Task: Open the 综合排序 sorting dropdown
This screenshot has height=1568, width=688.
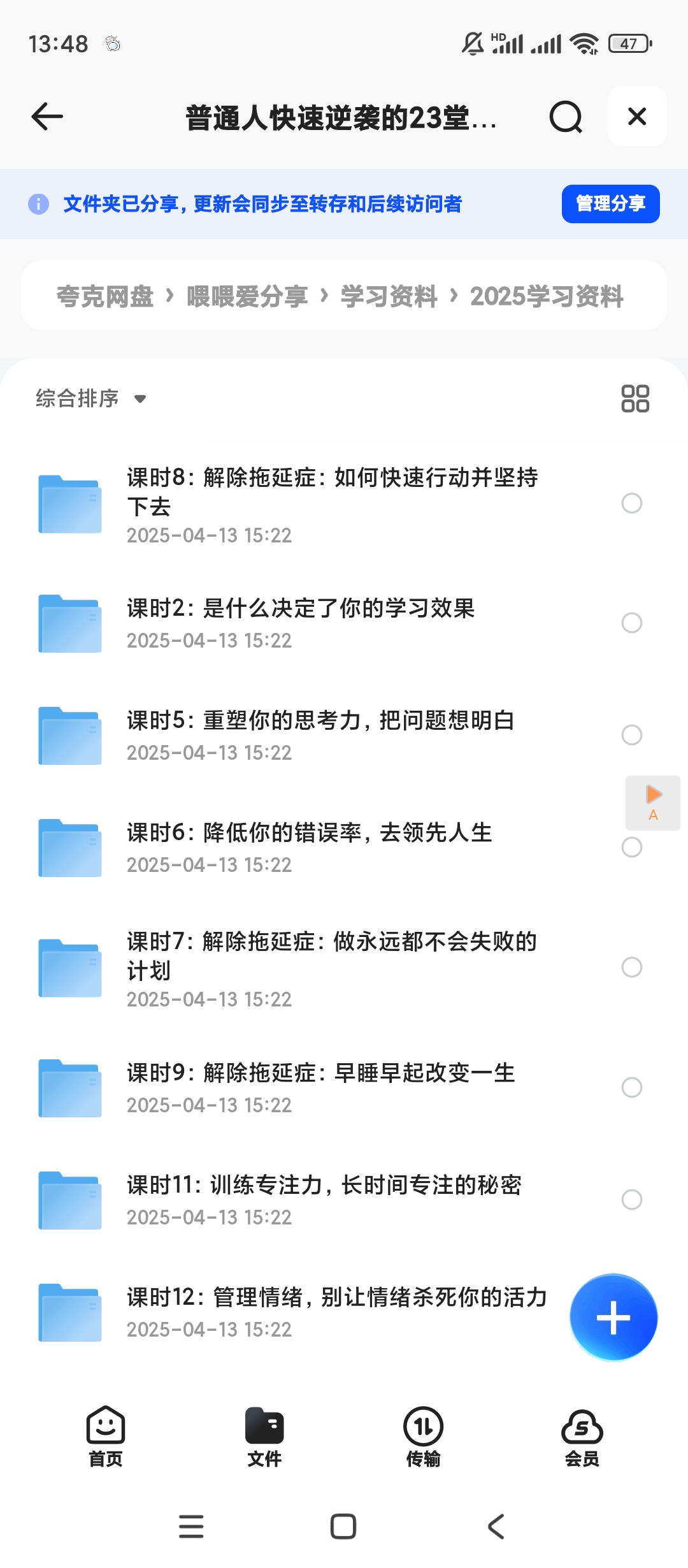Action: tap(89, 398)
